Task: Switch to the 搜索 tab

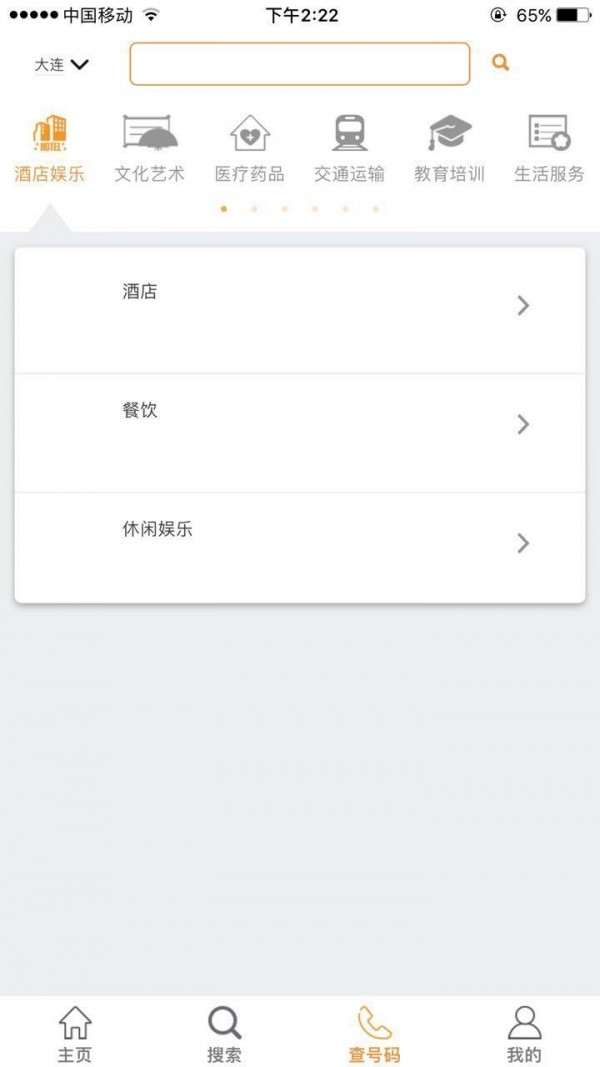Action: click(224, 1034)
